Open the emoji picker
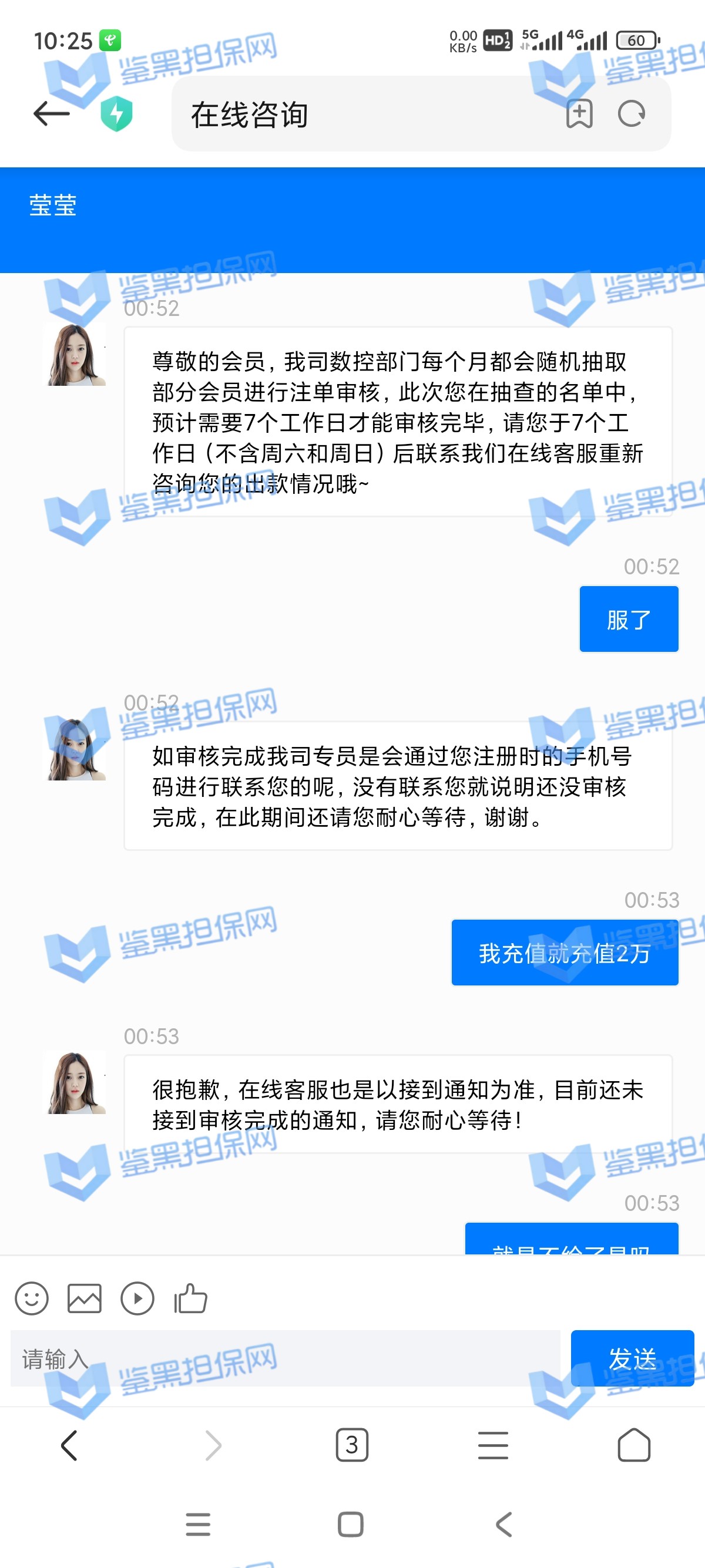This screenshot has width=705, height=1568. click(32, 1299)
